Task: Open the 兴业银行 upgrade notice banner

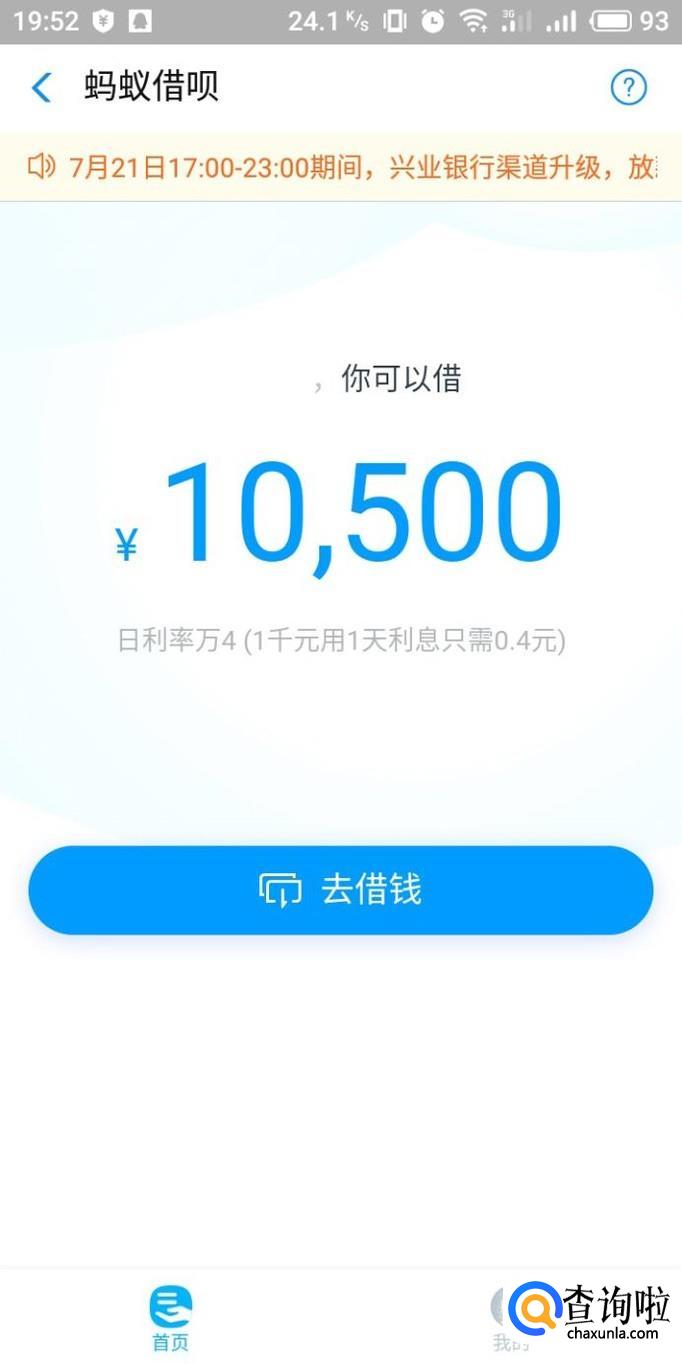Action: pos(341,167)
